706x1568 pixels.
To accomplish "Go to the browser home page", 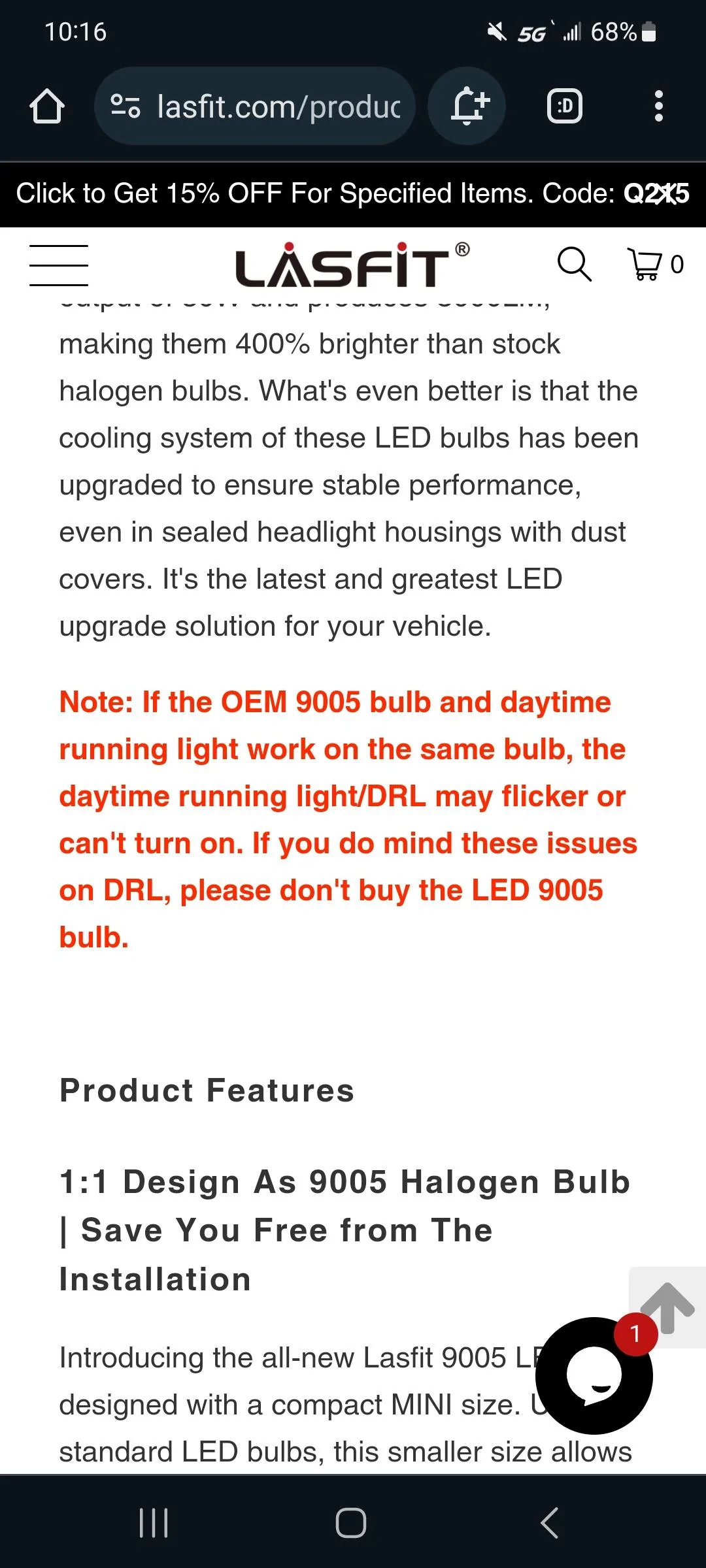I will click(x=47, y=106).
